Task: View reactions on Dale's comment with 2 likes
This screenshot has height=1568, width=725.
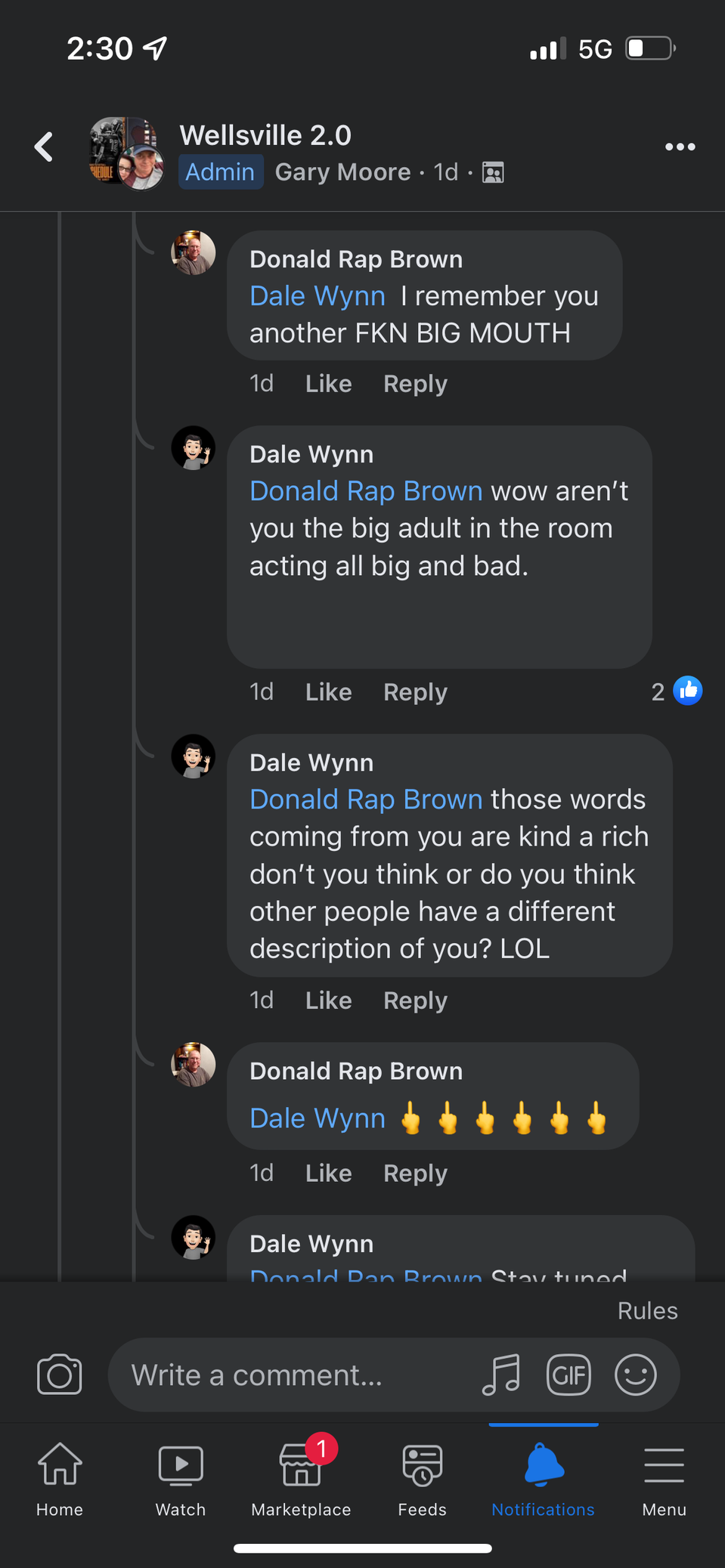Action: tap(677, 691)
